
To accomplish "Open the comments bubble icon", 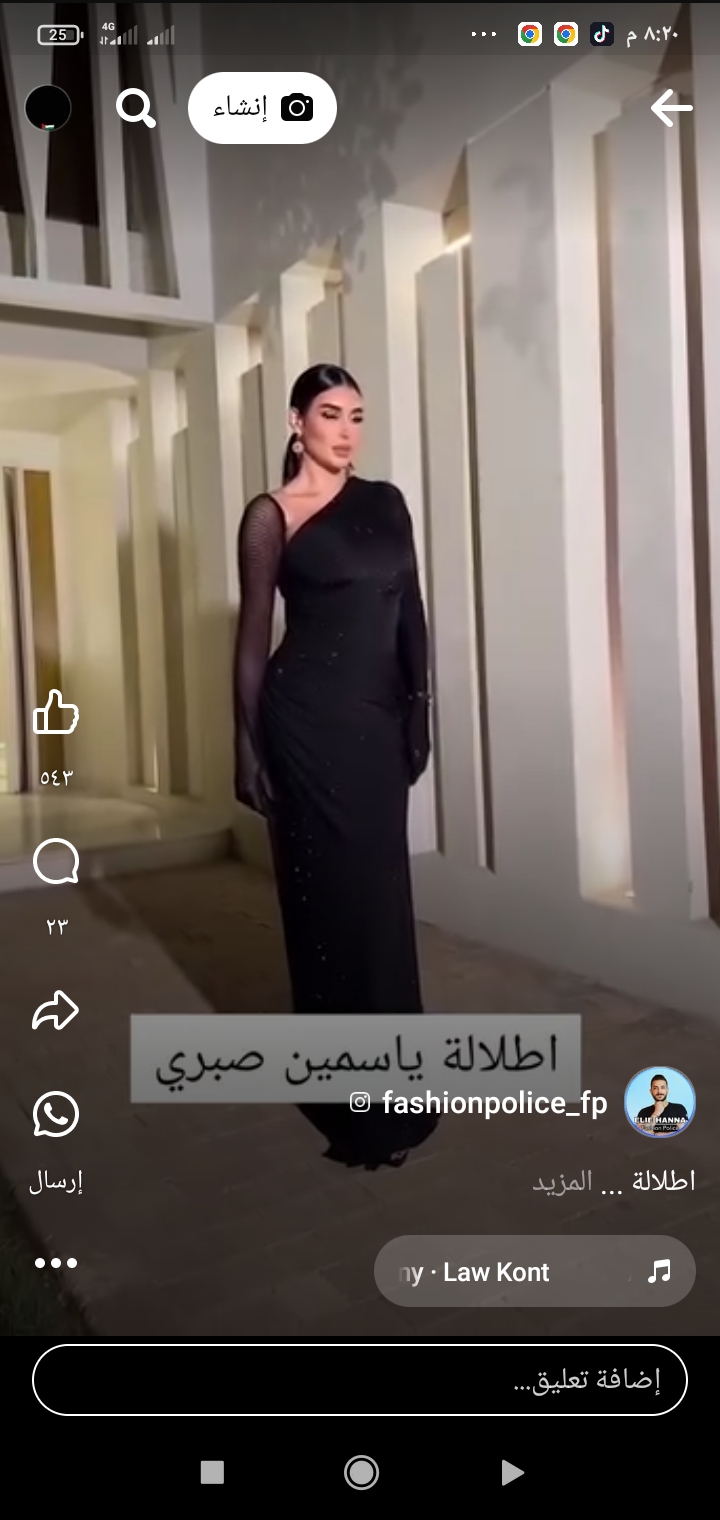I will [x=56, y=862].
